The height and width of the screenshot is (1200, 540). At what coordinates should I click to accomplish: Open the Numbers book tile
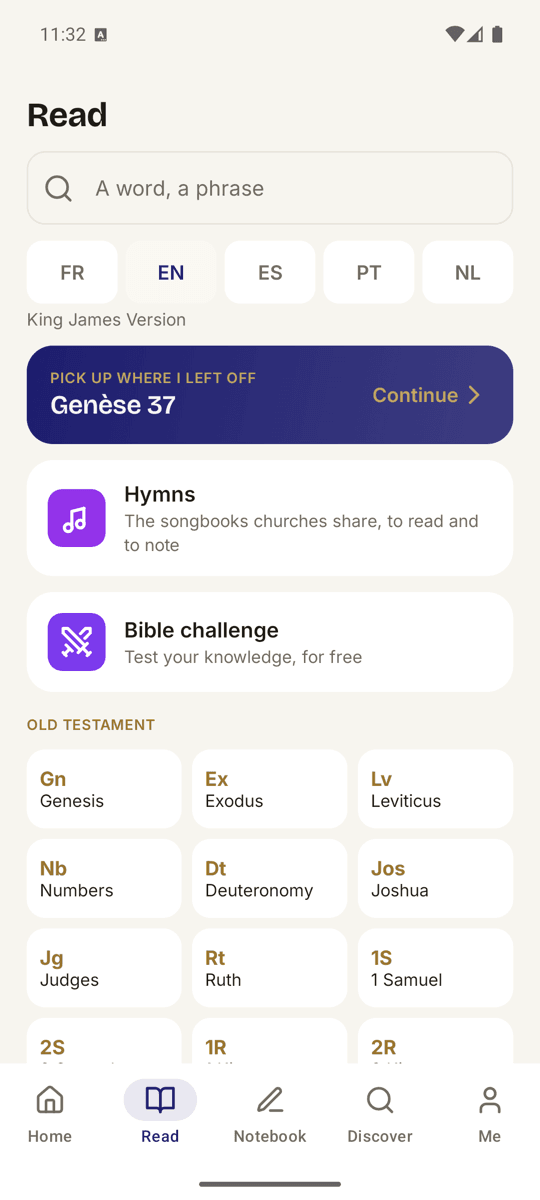point(104,878)
